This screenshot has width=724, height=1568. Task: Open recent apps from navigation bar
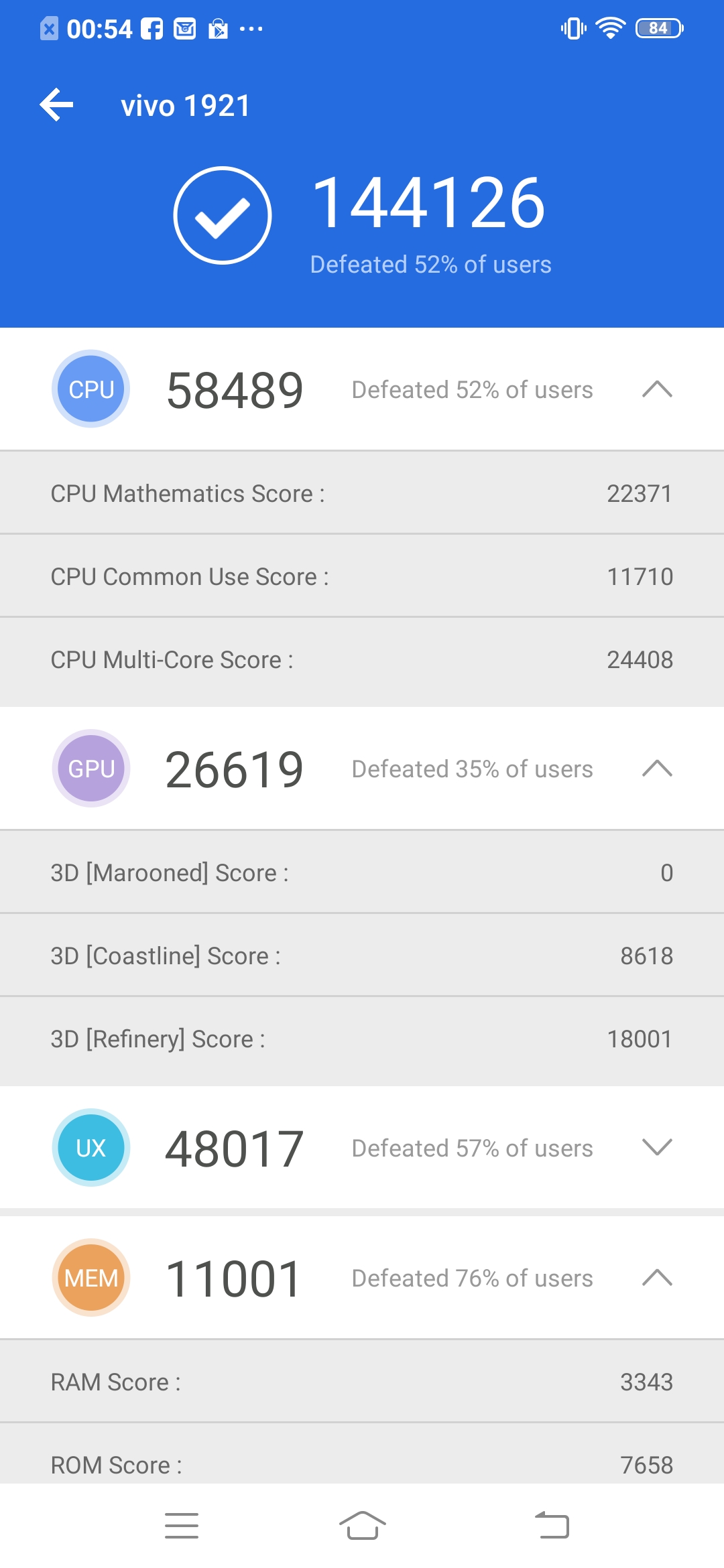pyautogui.click(x=182, y=1526)
